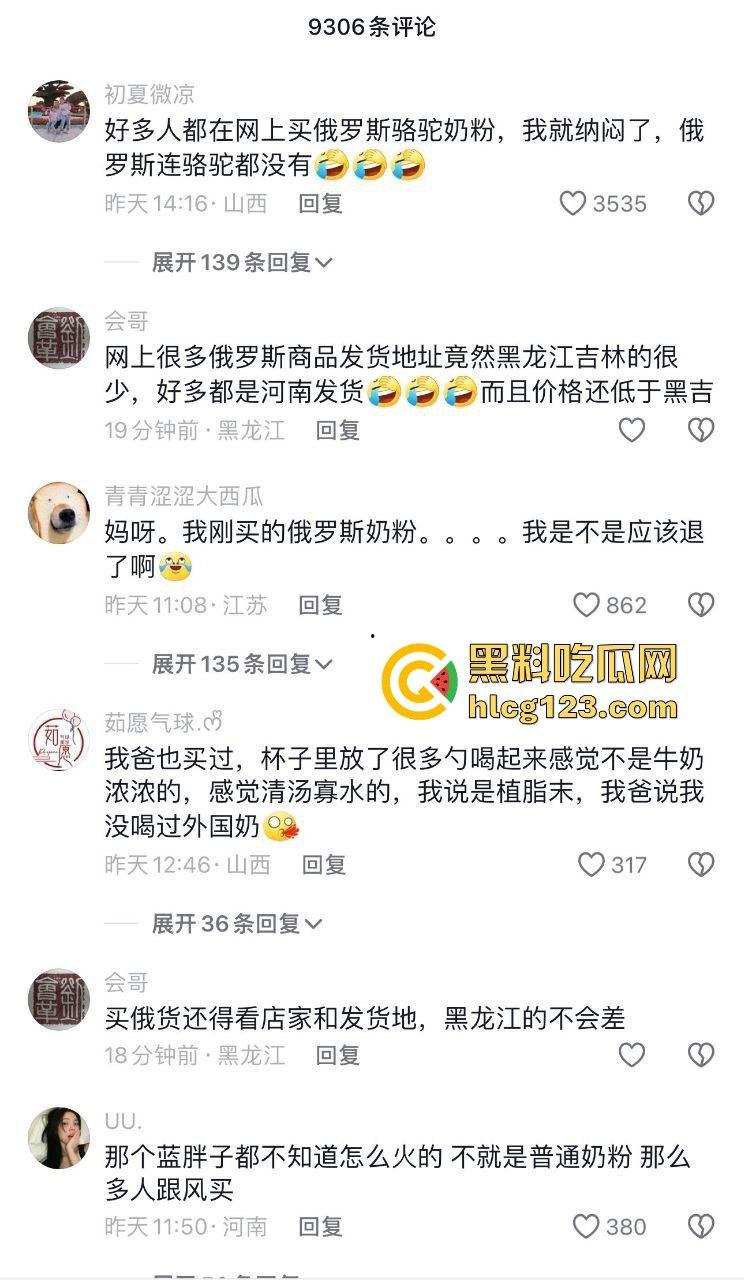Dislike 初夏微凉's comment
This screenshot has width=744, height=1280.
click(x=701, y=204)
